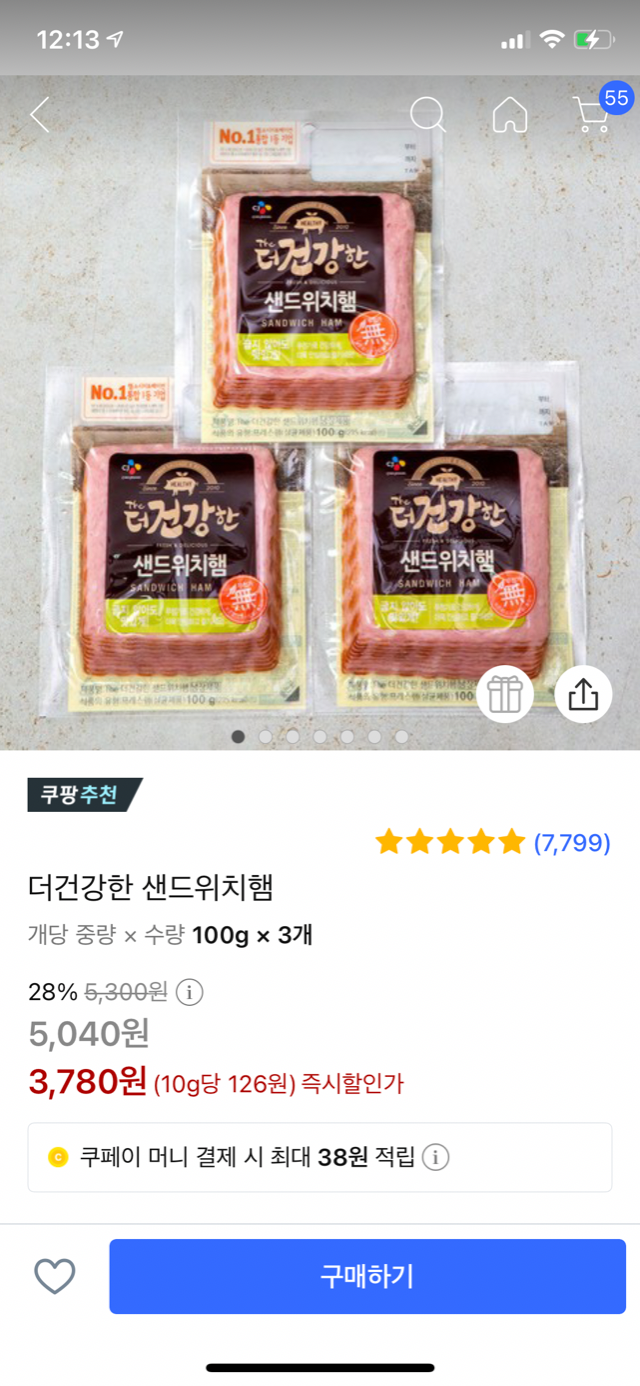This screenshot has width=640, height=1386.
Task: Open search from the magnifier icon
Action: tap(428, 115)
